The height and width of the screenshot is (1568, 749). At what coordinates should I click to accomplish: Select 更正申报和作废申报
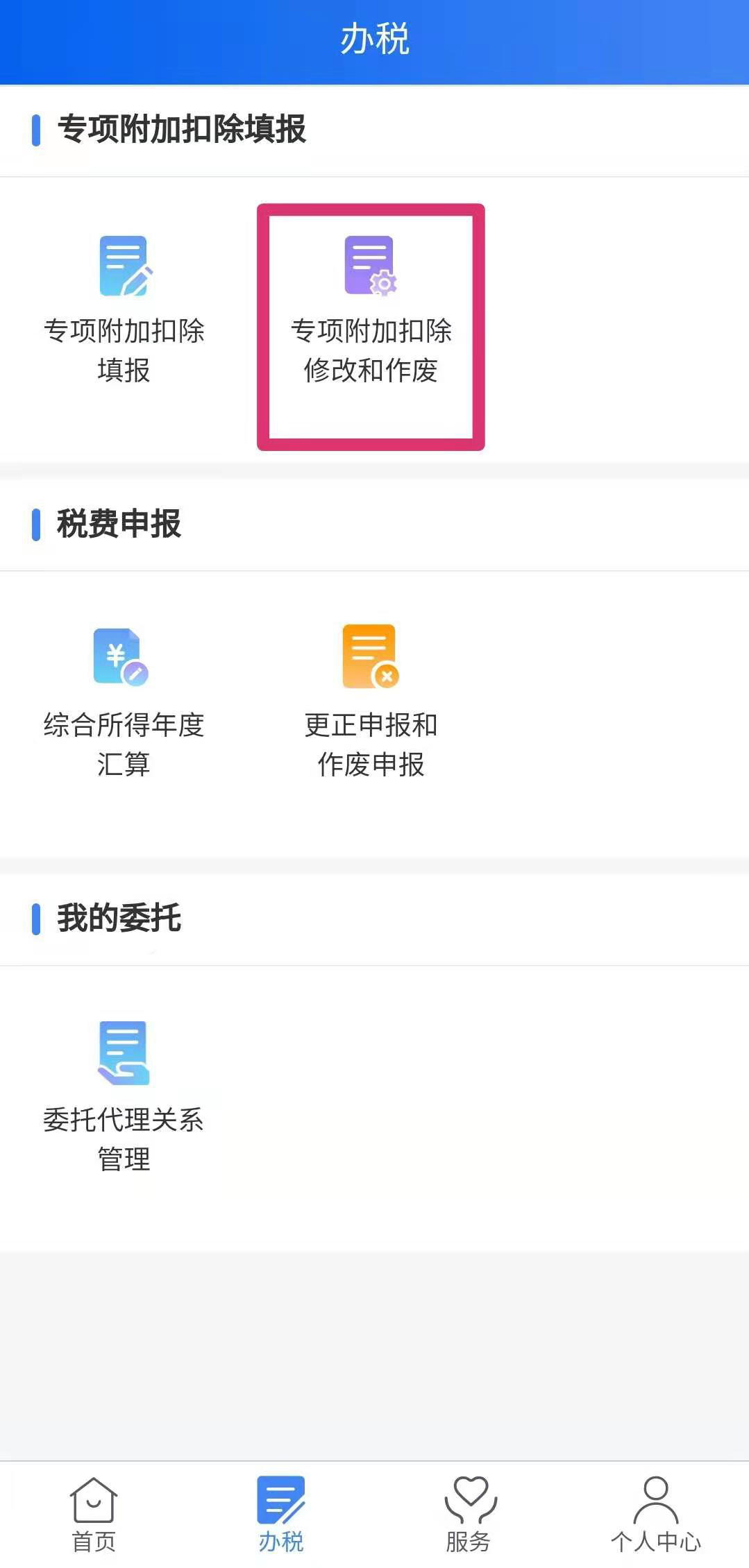click(371, 702)
